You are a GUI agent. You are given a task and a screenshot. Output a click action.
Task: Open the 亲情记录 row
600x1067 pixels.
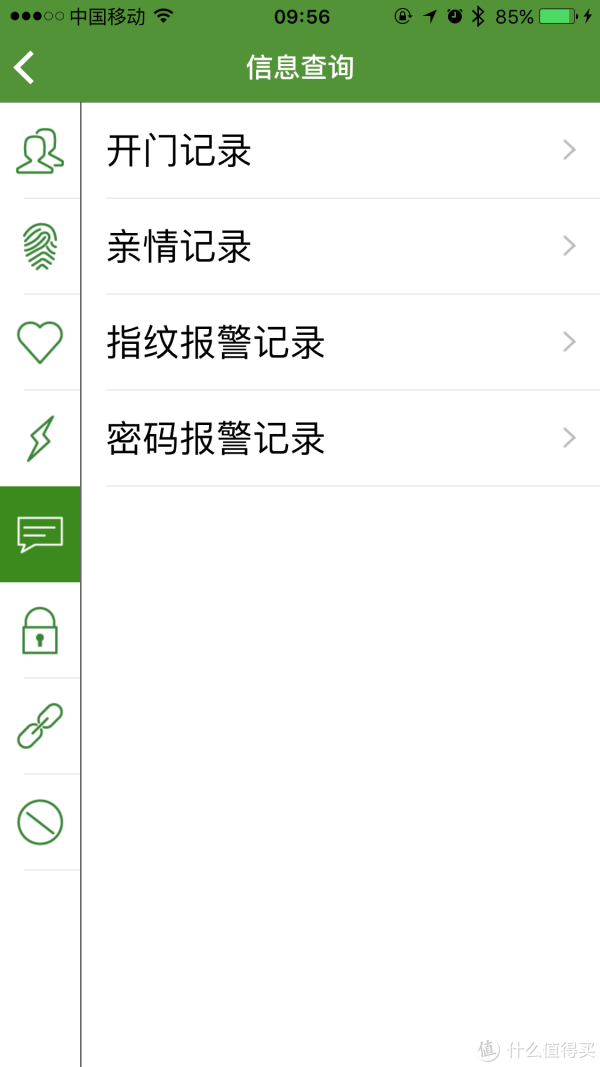click(340, 246)
